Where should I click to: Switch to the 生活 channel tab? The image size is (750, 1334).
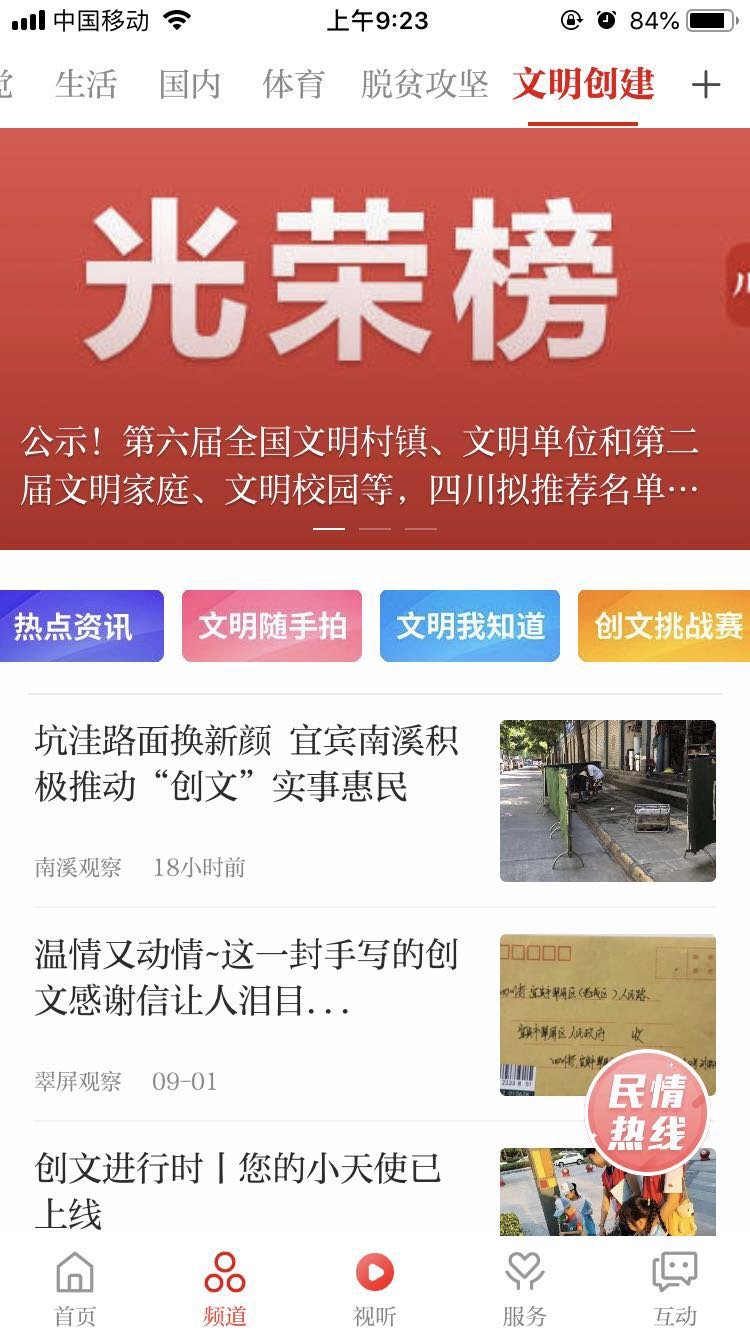[x=86, y=85]
